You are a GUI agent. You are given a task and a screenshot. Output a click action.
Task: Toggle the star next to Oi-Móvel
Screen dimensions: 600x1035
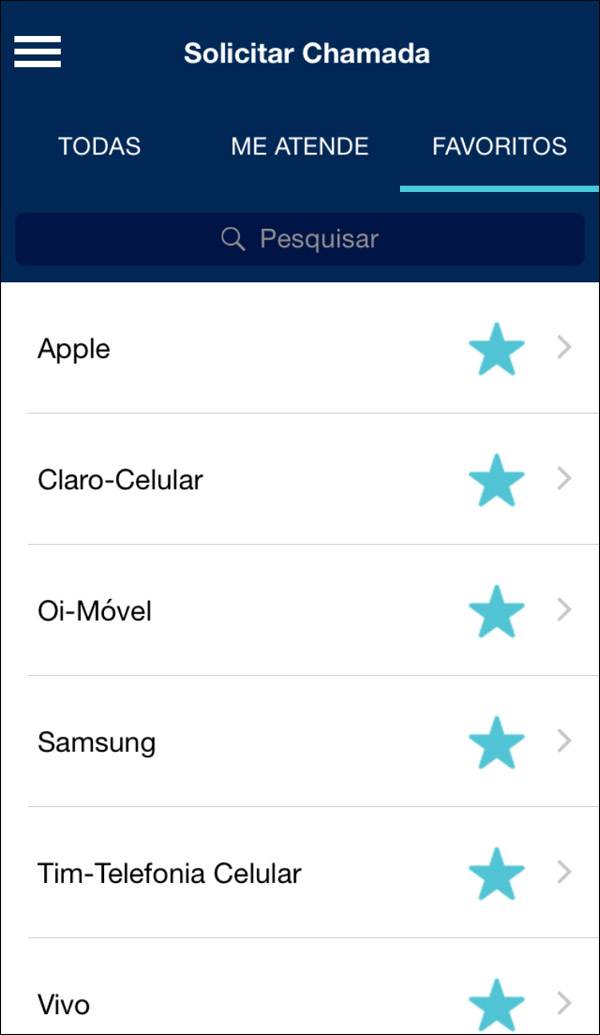496,611
